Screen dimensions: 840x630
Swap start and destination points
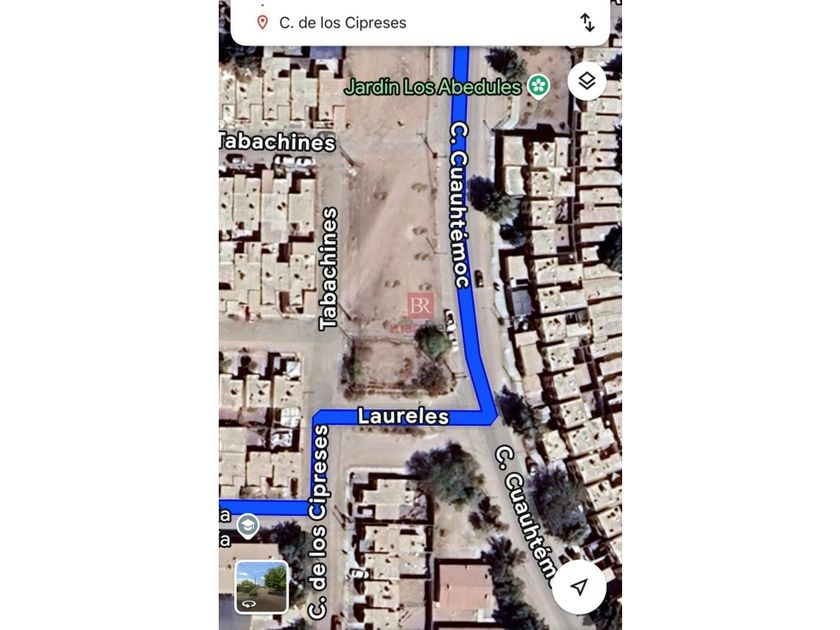(x=587, y=22)
